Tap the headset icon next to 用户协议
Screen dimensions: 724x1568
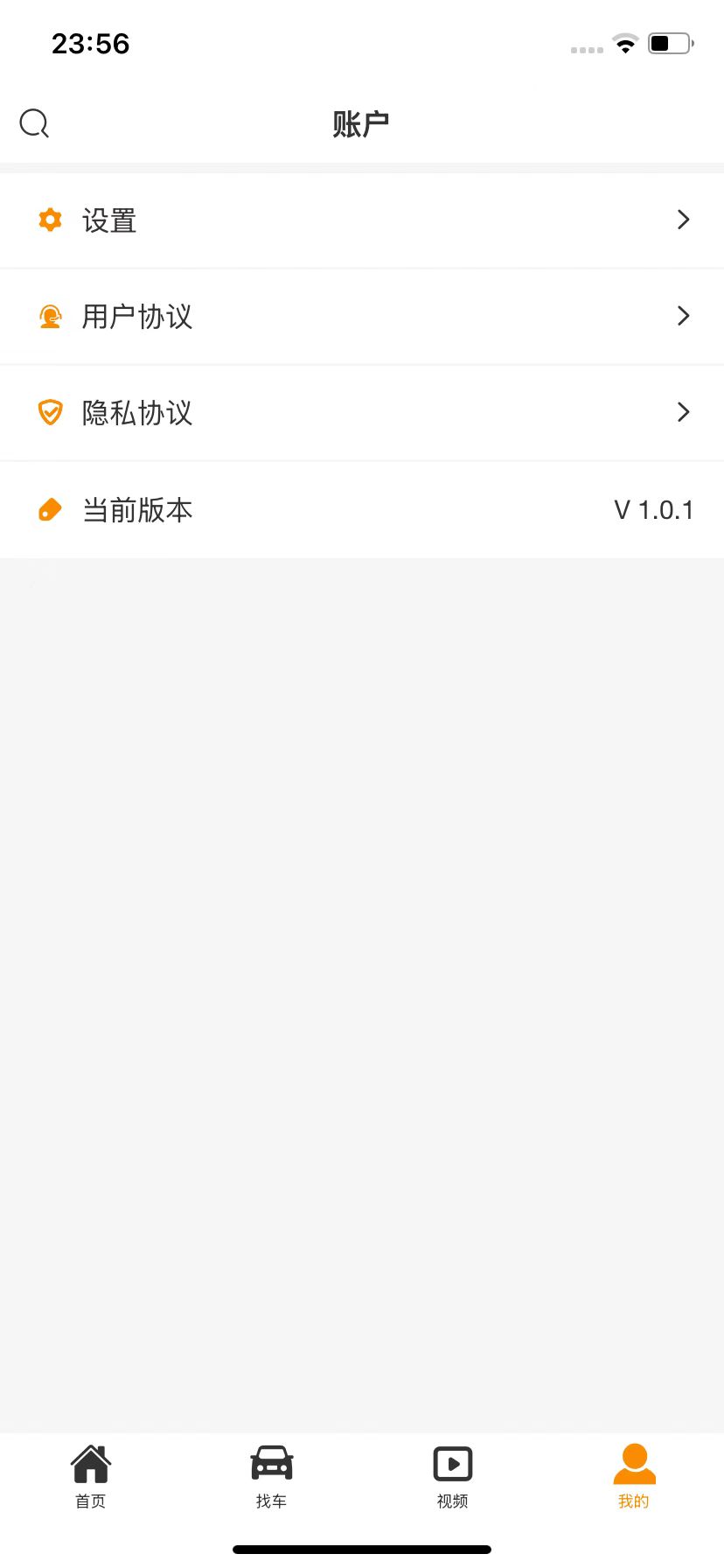click(x=50, y=316)
